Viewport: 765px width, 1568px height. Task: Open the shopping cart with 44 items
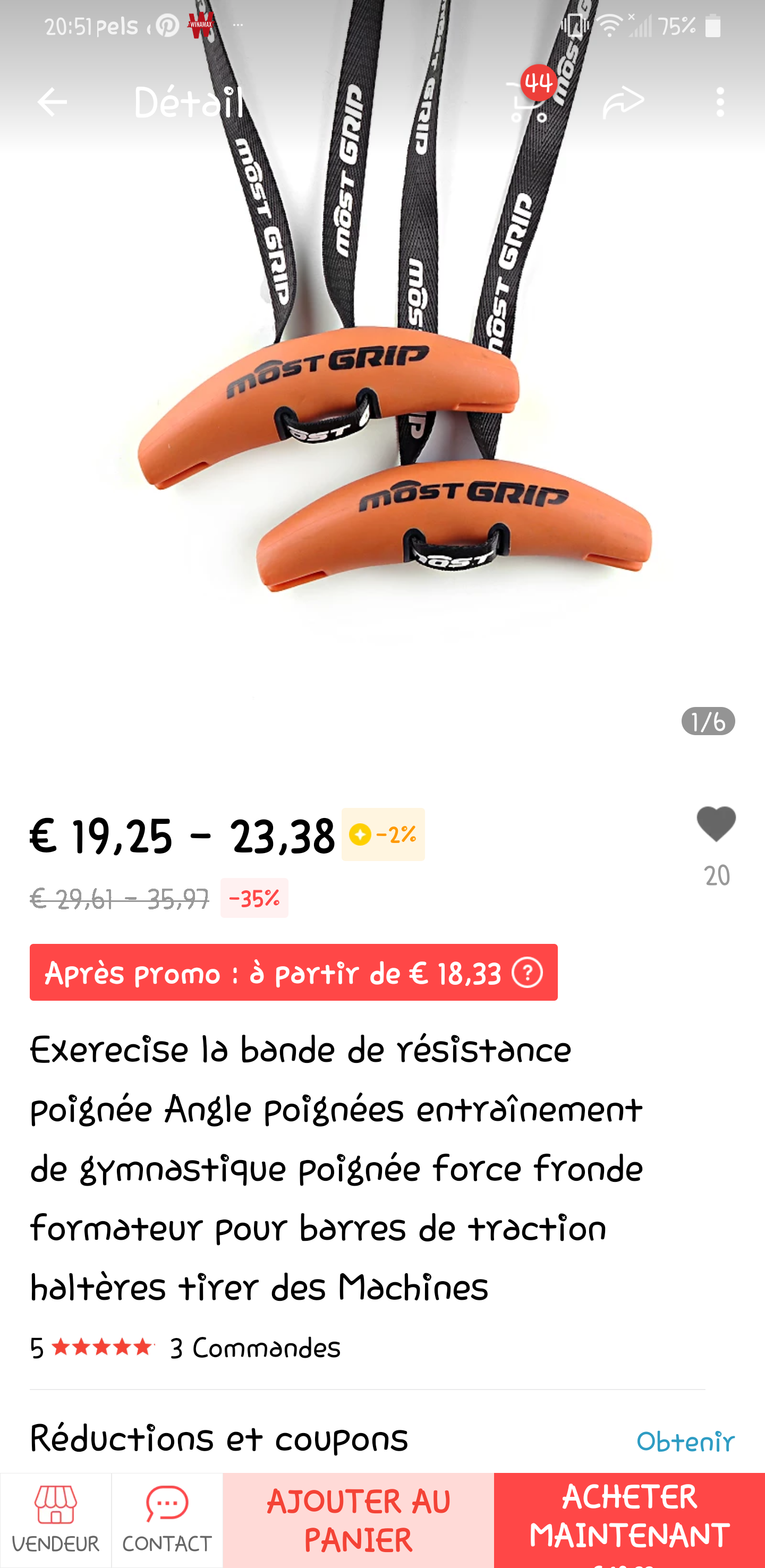(x=528, y=100)
